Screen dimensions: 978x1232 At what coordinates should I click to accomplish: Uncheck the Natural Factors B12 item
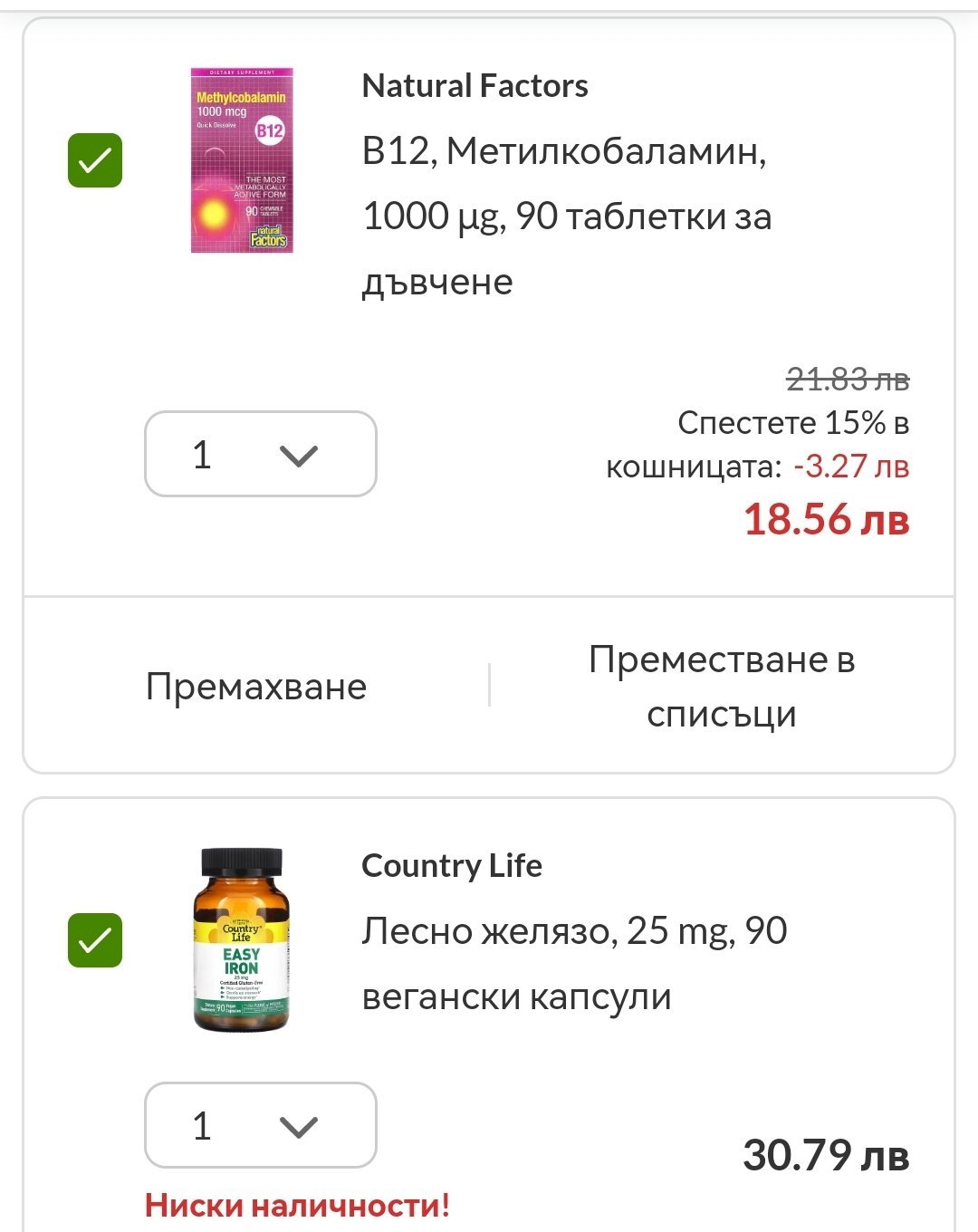[x=95, y=160]
